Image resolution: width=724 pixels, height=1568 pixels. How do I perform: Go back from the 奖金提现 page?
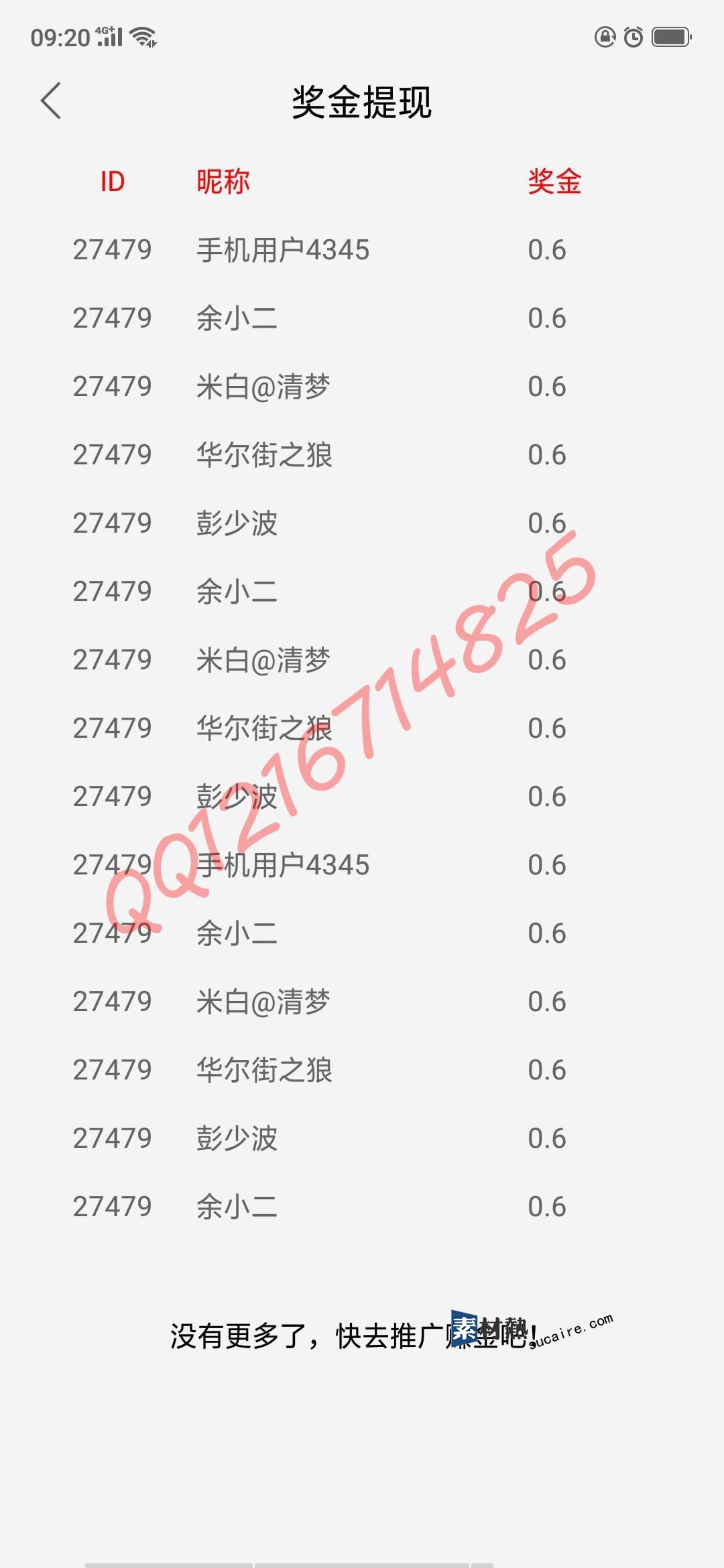(51, 101)
